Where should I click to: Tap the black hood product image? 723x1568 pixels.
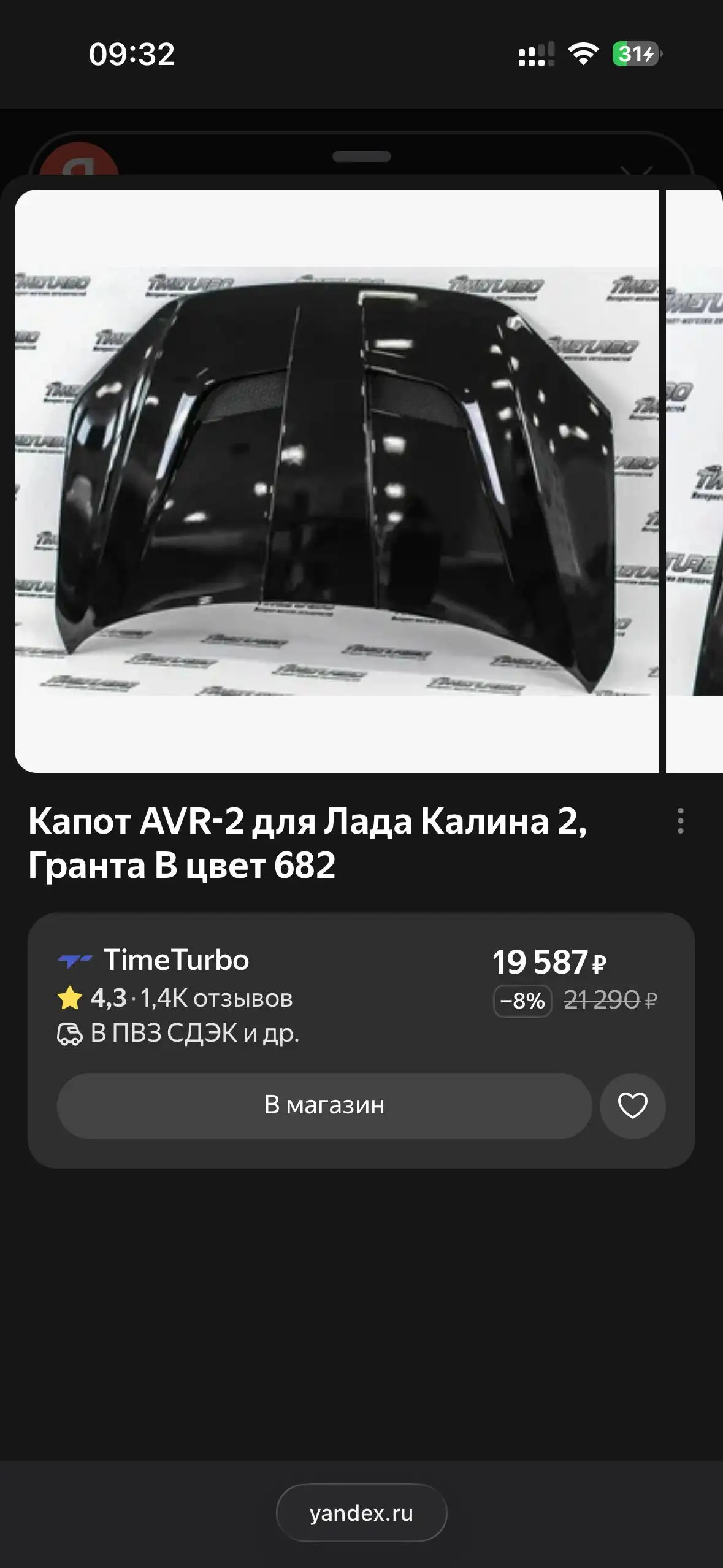coord(337,485)
